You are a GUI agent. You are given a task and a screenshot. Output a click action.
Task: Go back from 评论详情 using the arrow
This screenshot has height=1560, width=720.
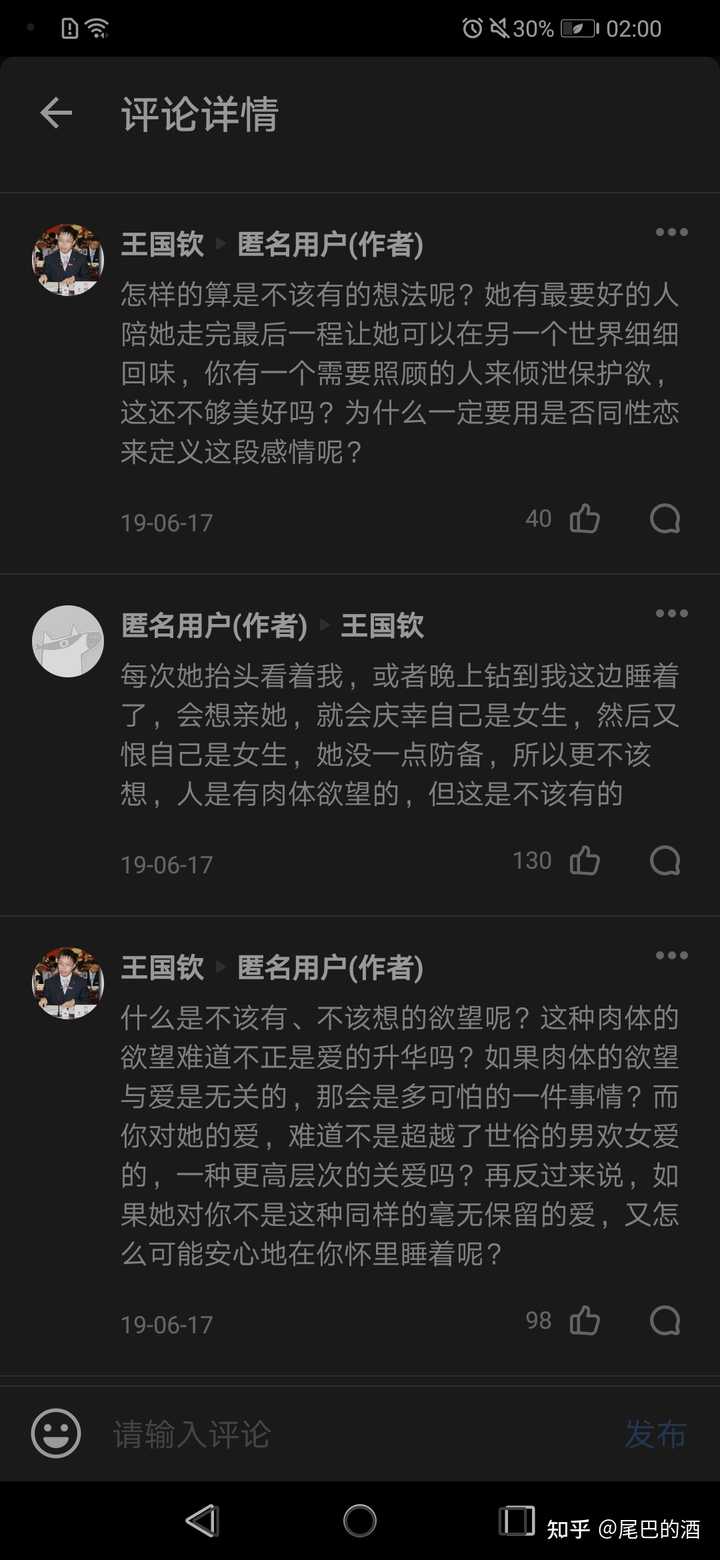(56, 114)
